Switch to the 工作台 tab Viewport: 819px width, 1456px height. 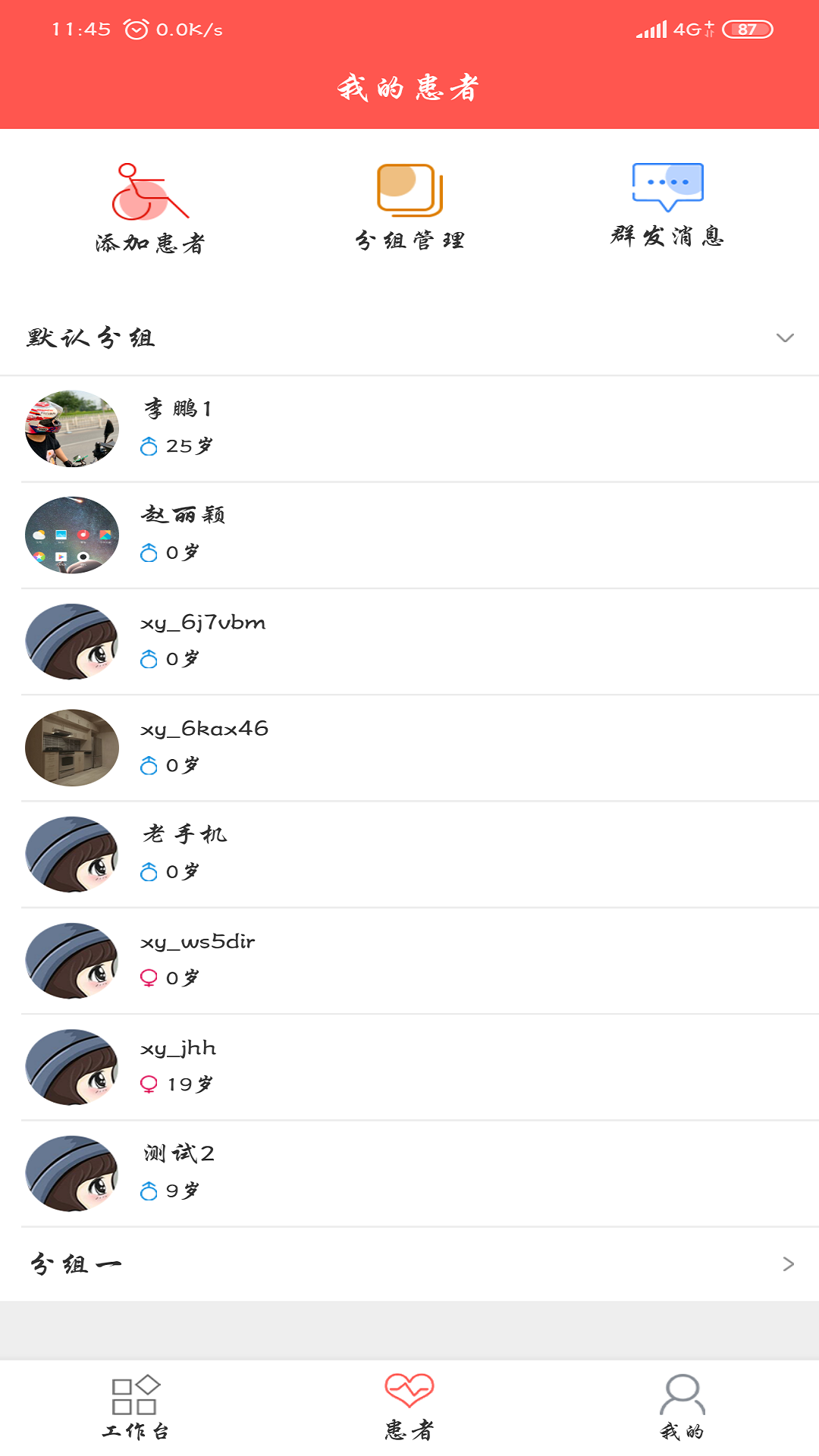tap(136, 1407)
